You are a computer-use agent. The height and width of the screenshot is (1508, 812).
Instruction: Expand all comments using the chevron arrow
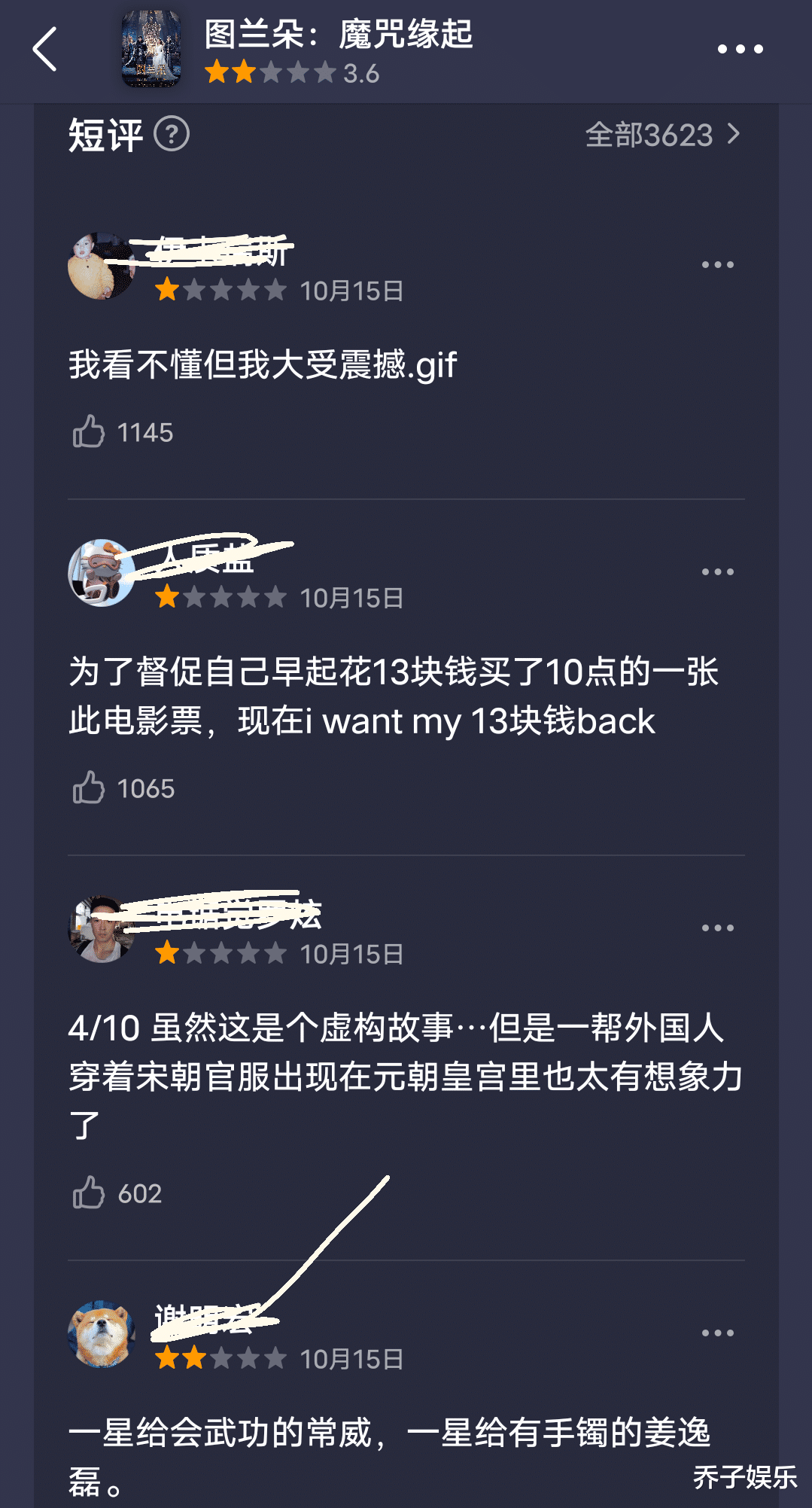[x=732, y=136]
